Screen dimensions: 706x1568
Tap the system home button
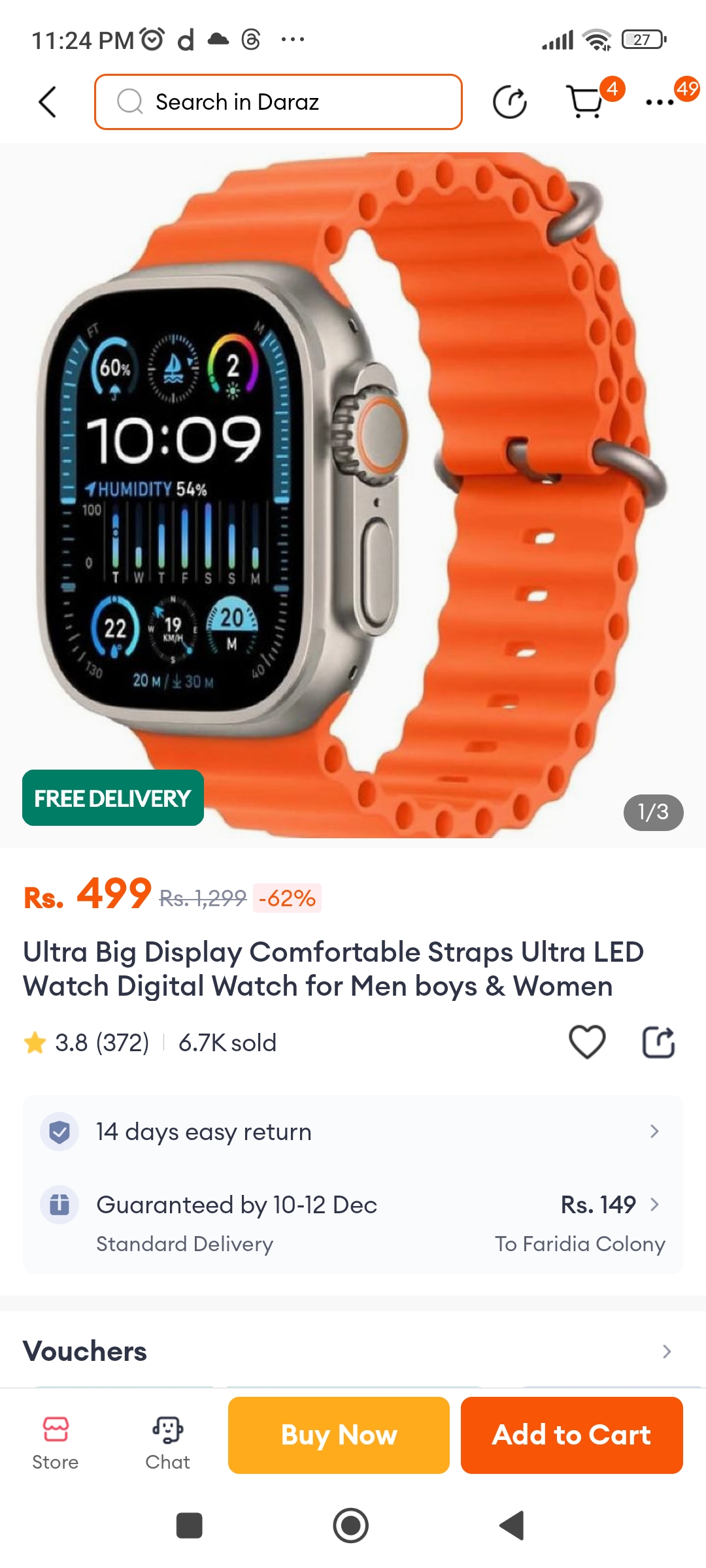[x=351, y=1526]
